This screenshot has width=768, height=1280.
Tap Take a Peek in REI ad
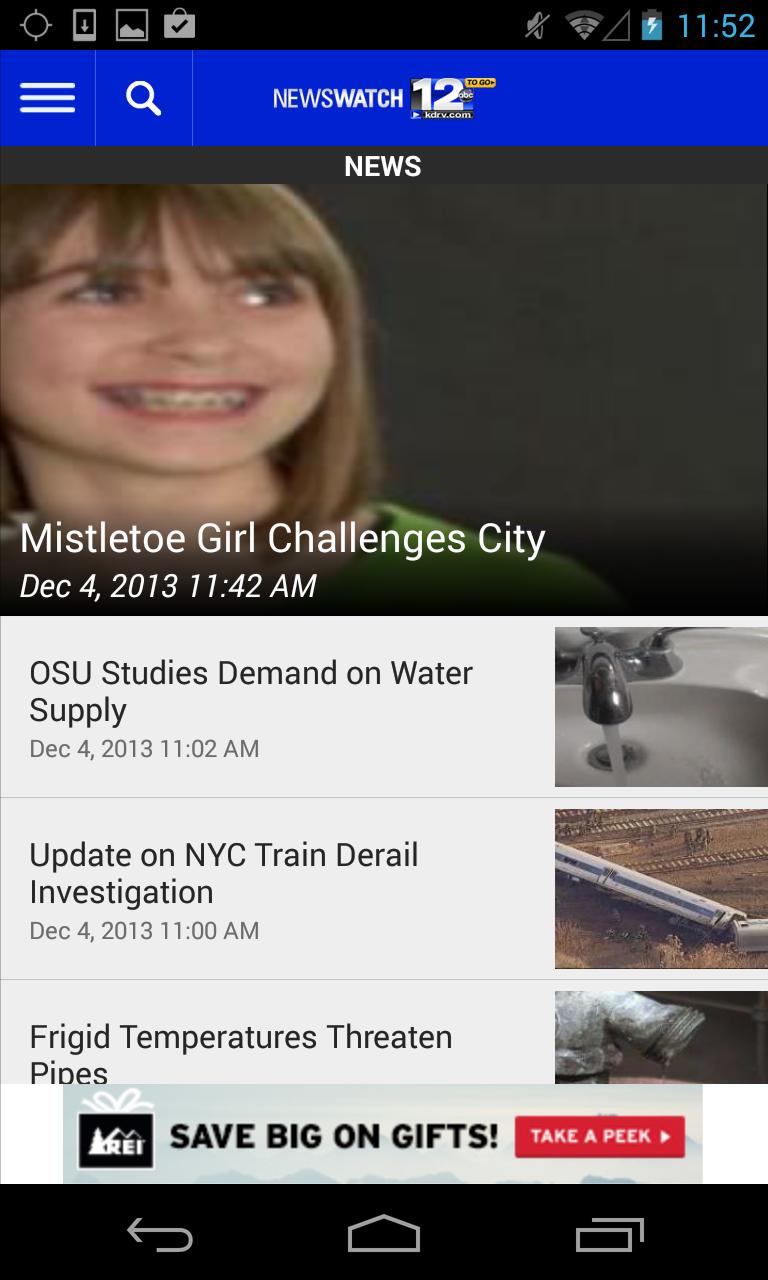599,1136
